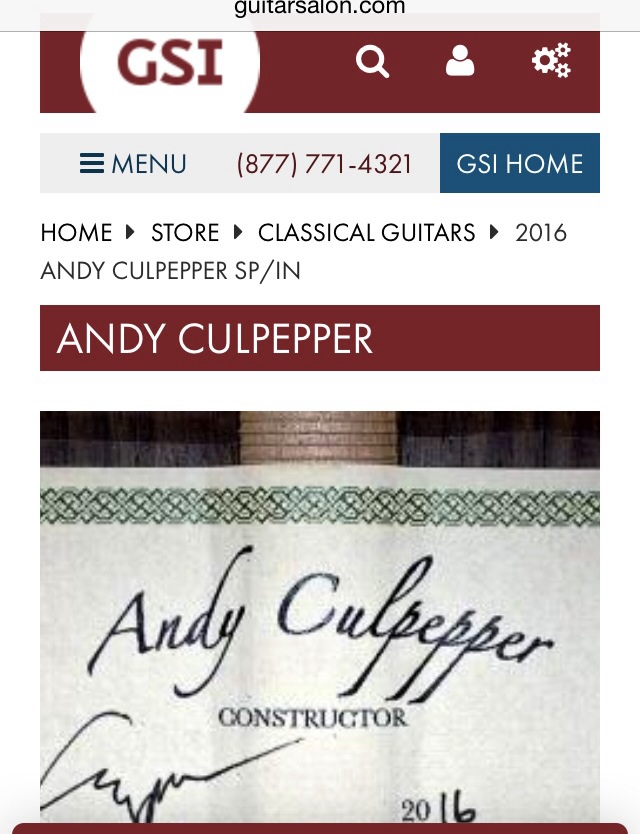Open the search magnifier icon
The height and width of the screenshot is (834, 640).
click(x=372, y=62)
